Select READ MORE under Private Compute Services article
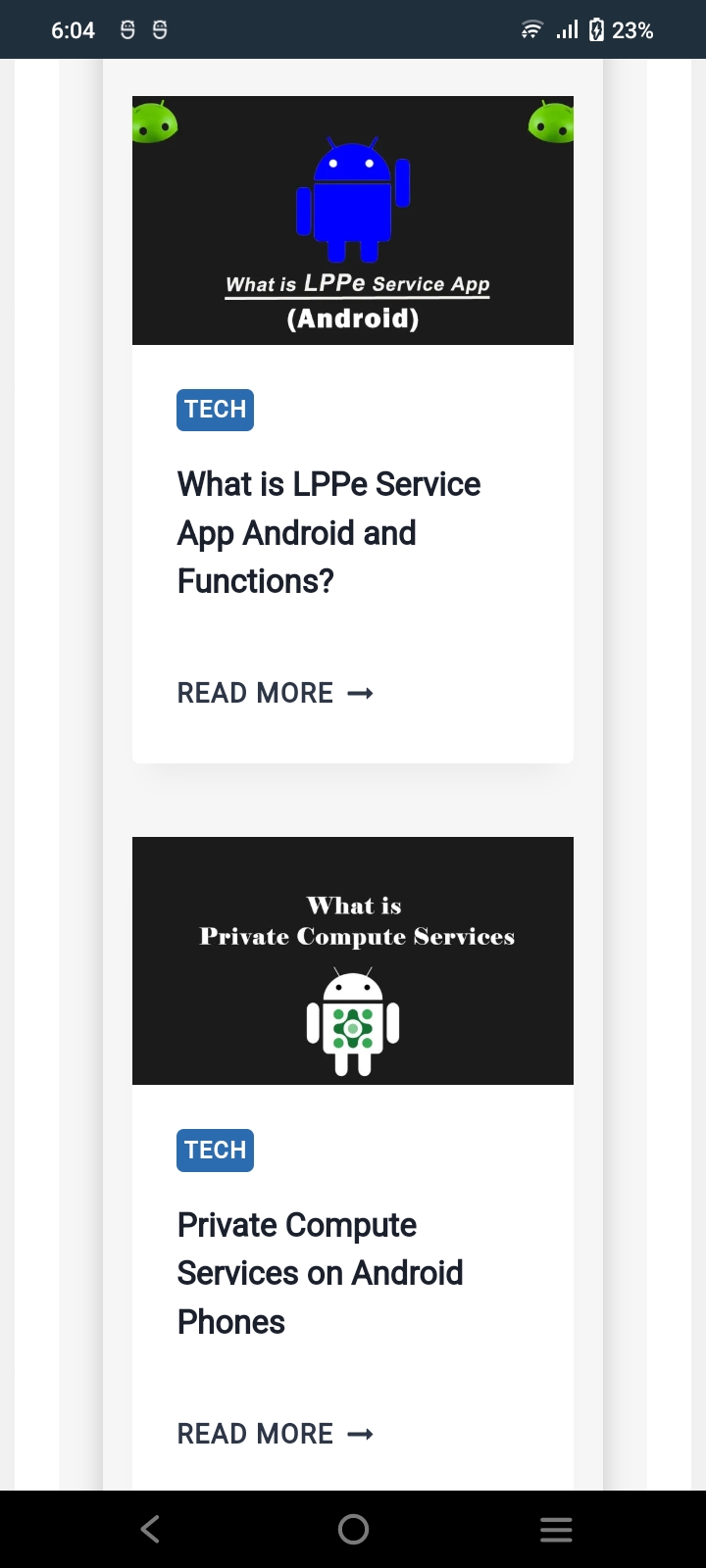Viewport: 706px width, 1568px height. [276, 1434]
